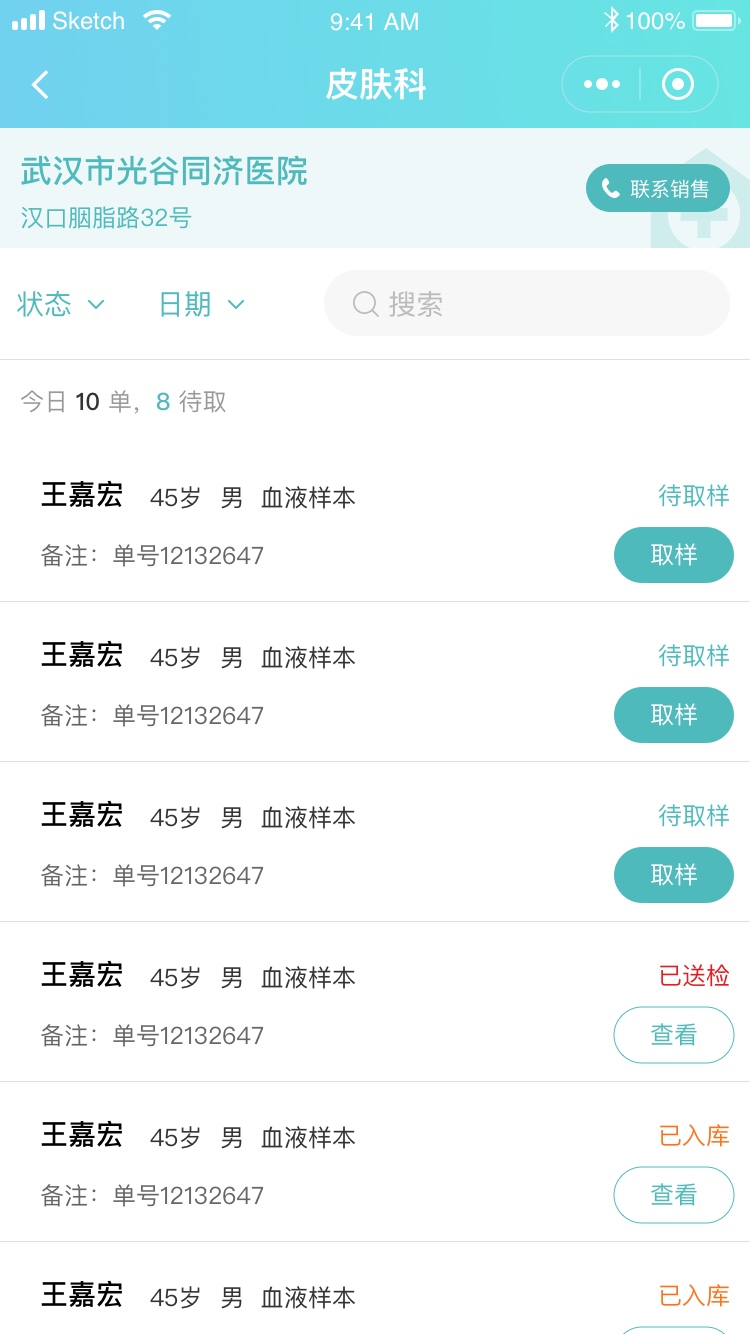Go back using the header arrow
The height and width of the screenshot is (1334, 750).
click(x=40, y=85)
